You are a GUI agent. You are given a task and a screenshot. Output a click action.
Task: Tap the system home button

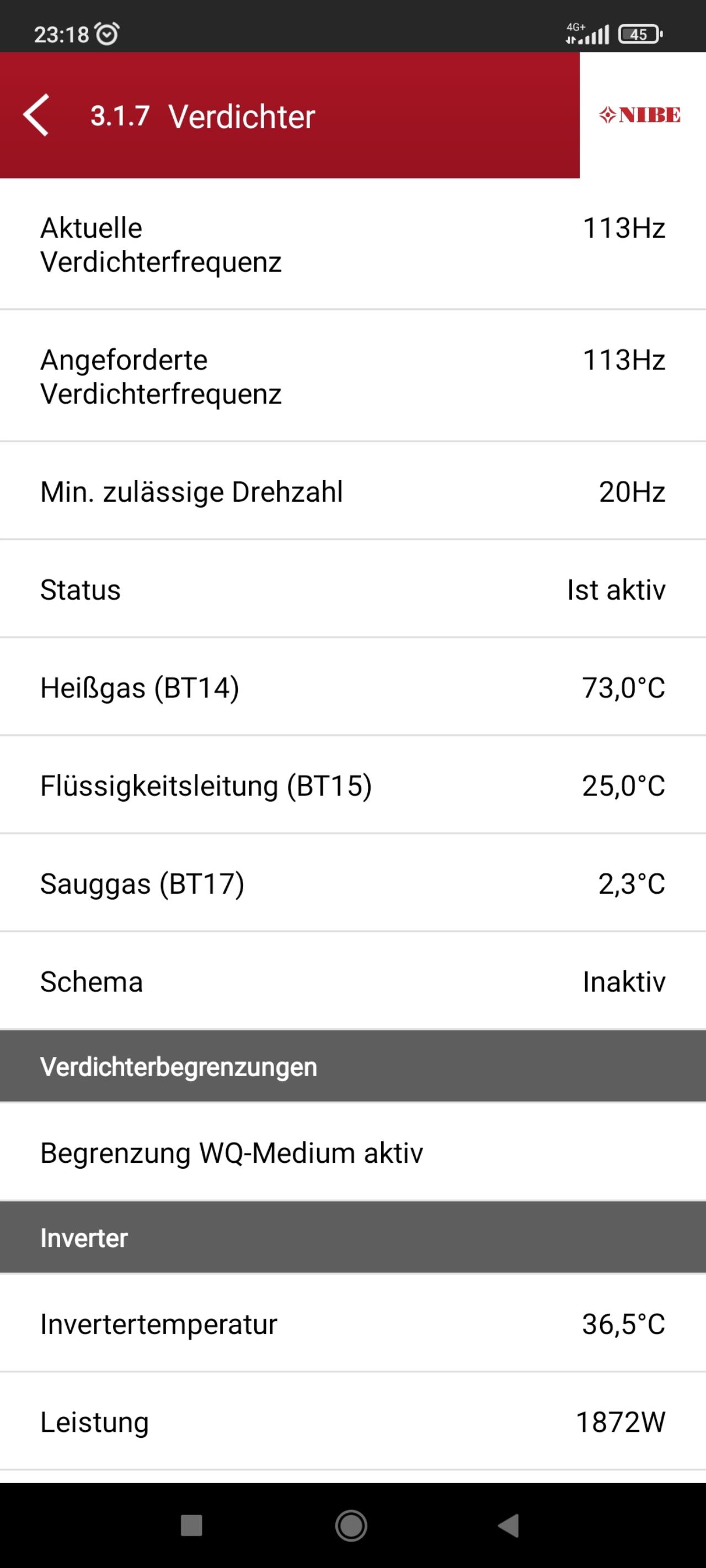coord(351,1526)
